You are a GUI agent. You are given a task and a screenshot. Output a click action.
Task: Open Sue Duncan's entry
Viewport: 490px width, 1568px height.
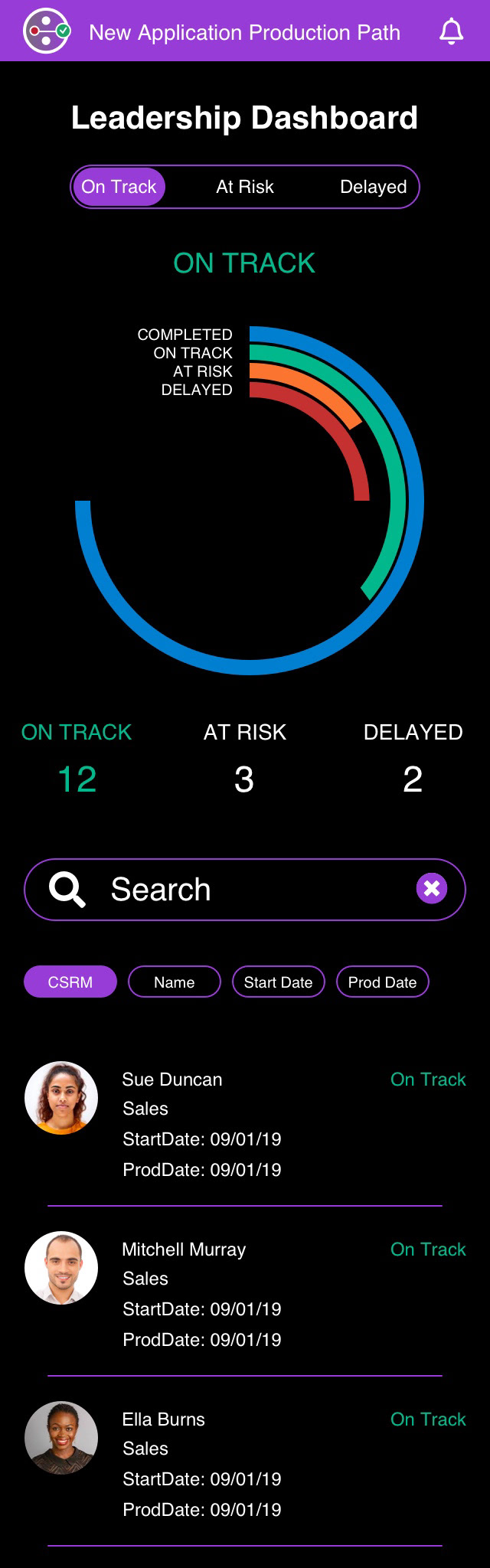point(245,1122)
